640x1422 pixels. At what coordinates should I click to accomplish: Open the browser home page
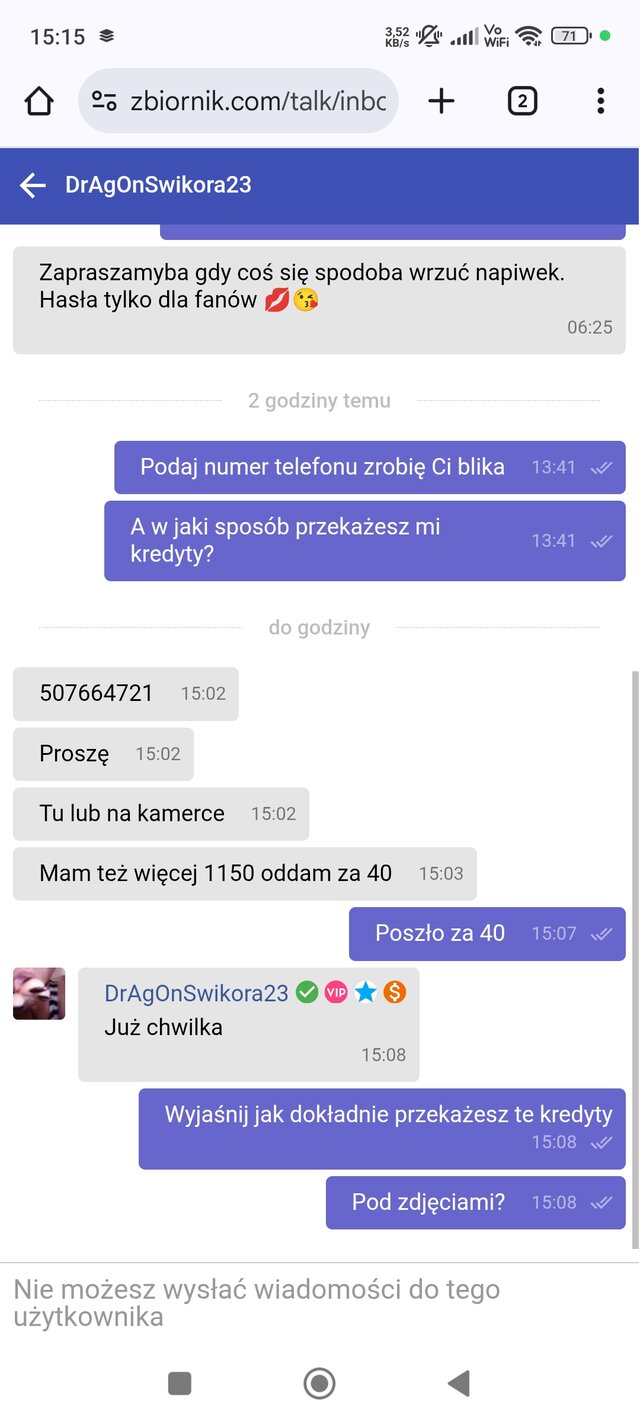(39, 101)
